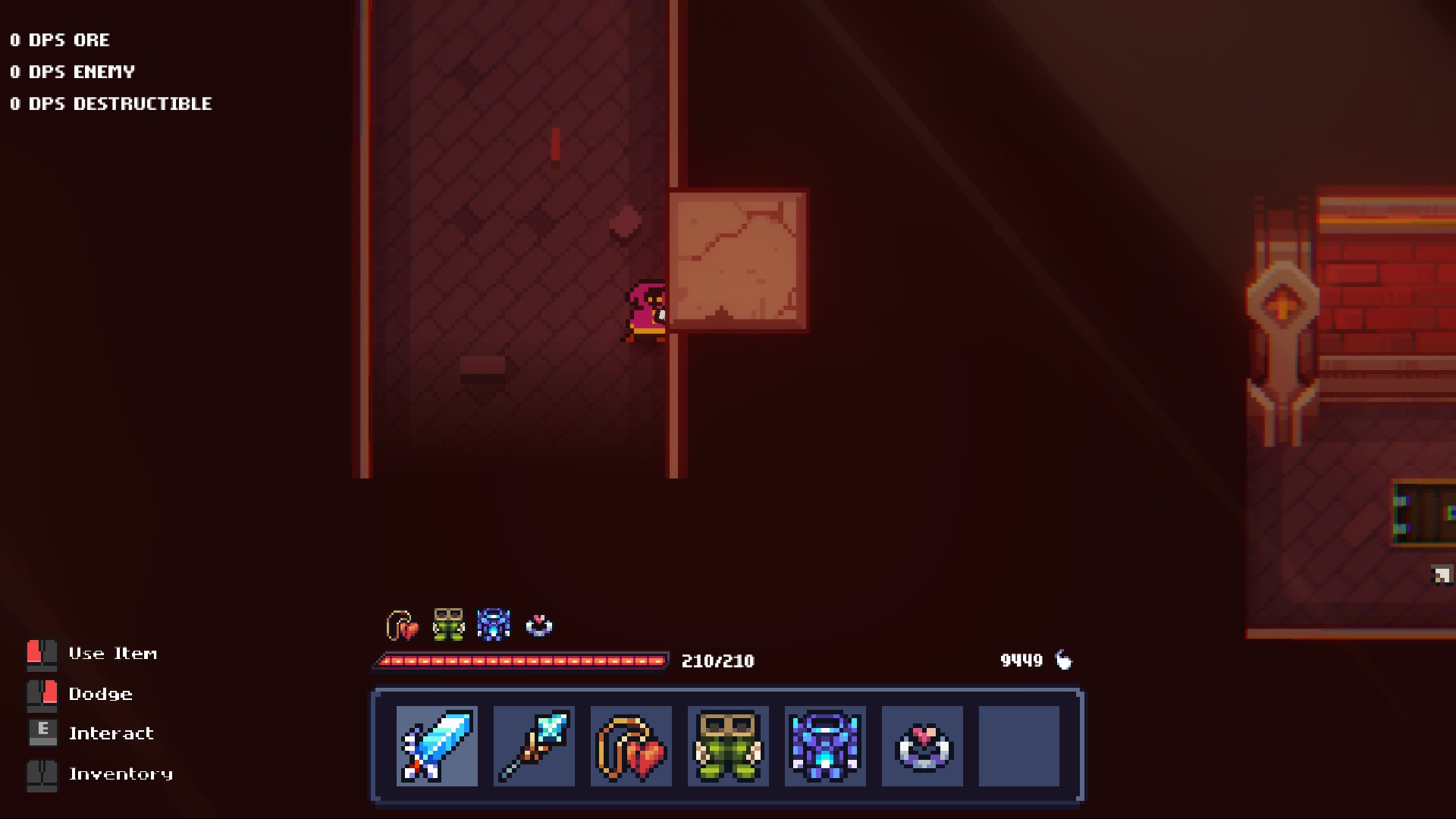This screenshot has height=819, width=1456.
Task: Select the crystal staff hotbar slot
Action: pyautogui.click(x=534, y=746)
